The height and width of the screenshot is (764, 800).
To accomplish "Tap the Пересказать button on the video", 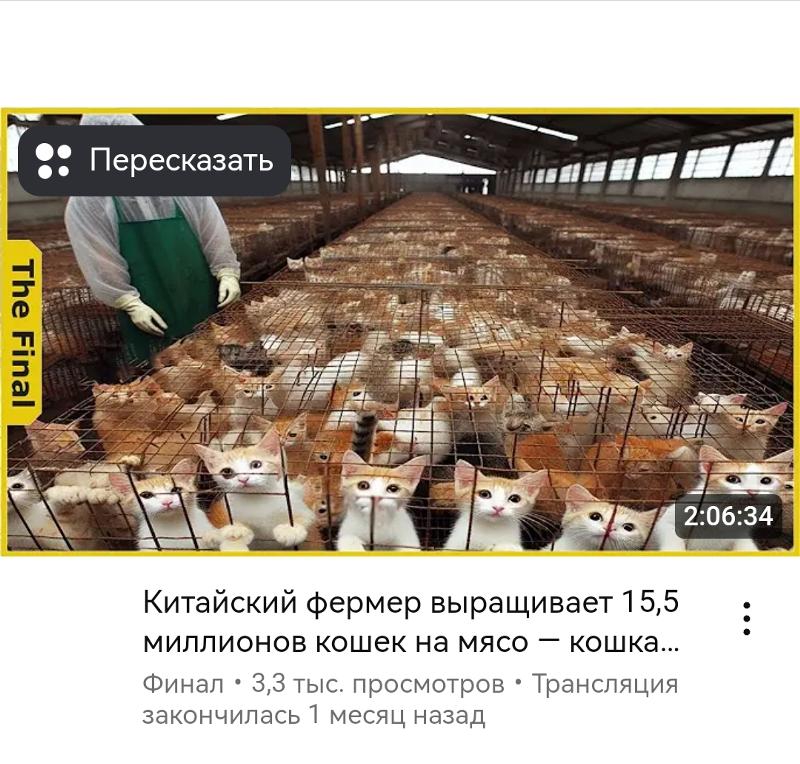I will pos(155,160).
